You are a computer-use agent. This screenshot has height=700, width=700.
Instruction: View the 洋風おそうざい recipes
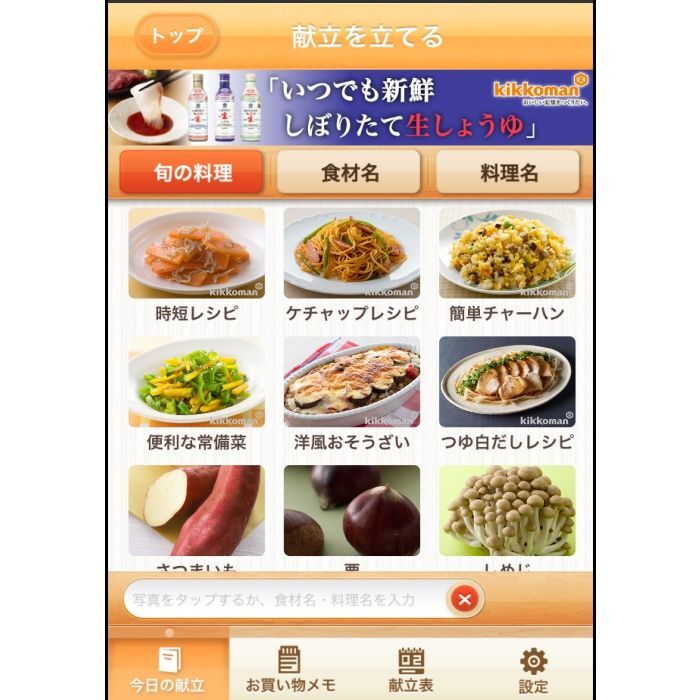click(x=352, y=382)
